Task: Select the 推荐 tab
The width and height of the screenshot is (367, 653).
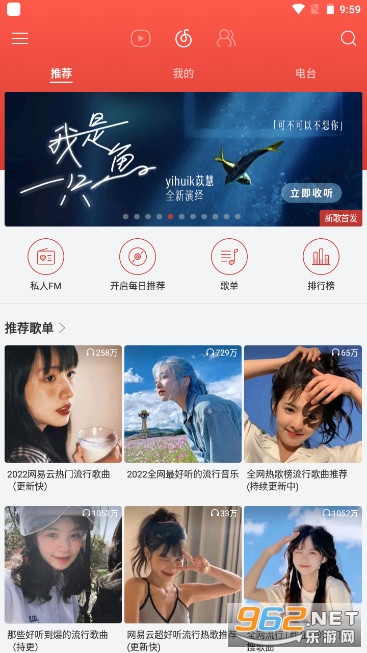Action: point(61,74)
